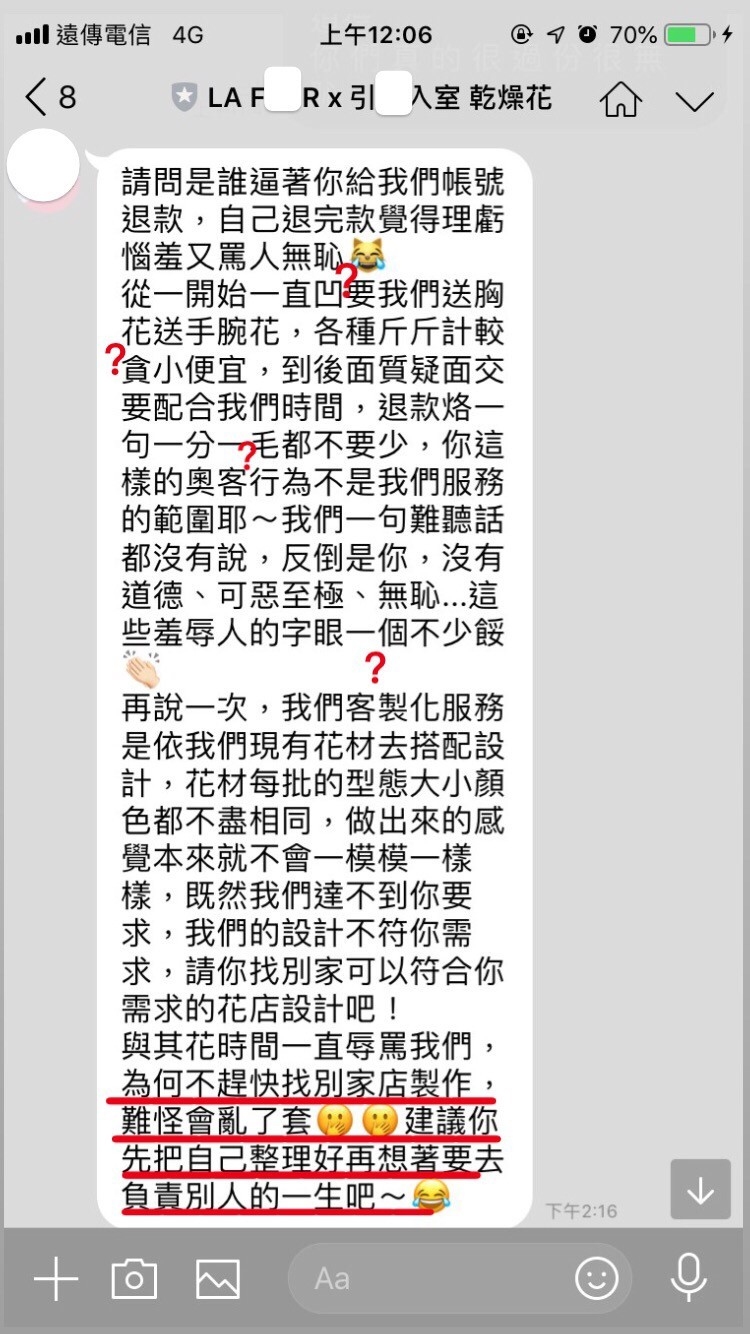Open the plus attachment menu

[x=56, y=1279]
